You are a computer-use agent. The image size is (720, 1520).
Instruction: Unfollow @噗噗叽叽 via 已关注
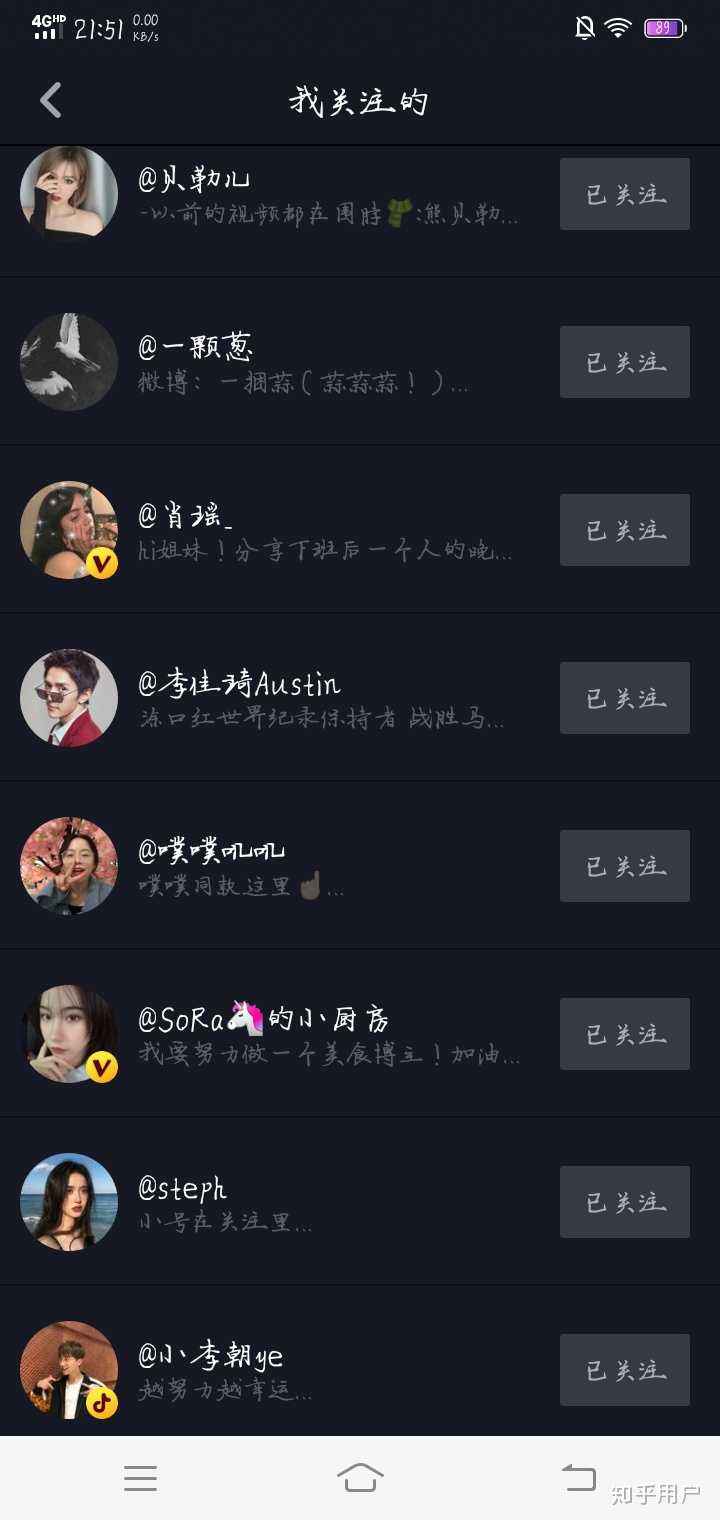point(625,866)
